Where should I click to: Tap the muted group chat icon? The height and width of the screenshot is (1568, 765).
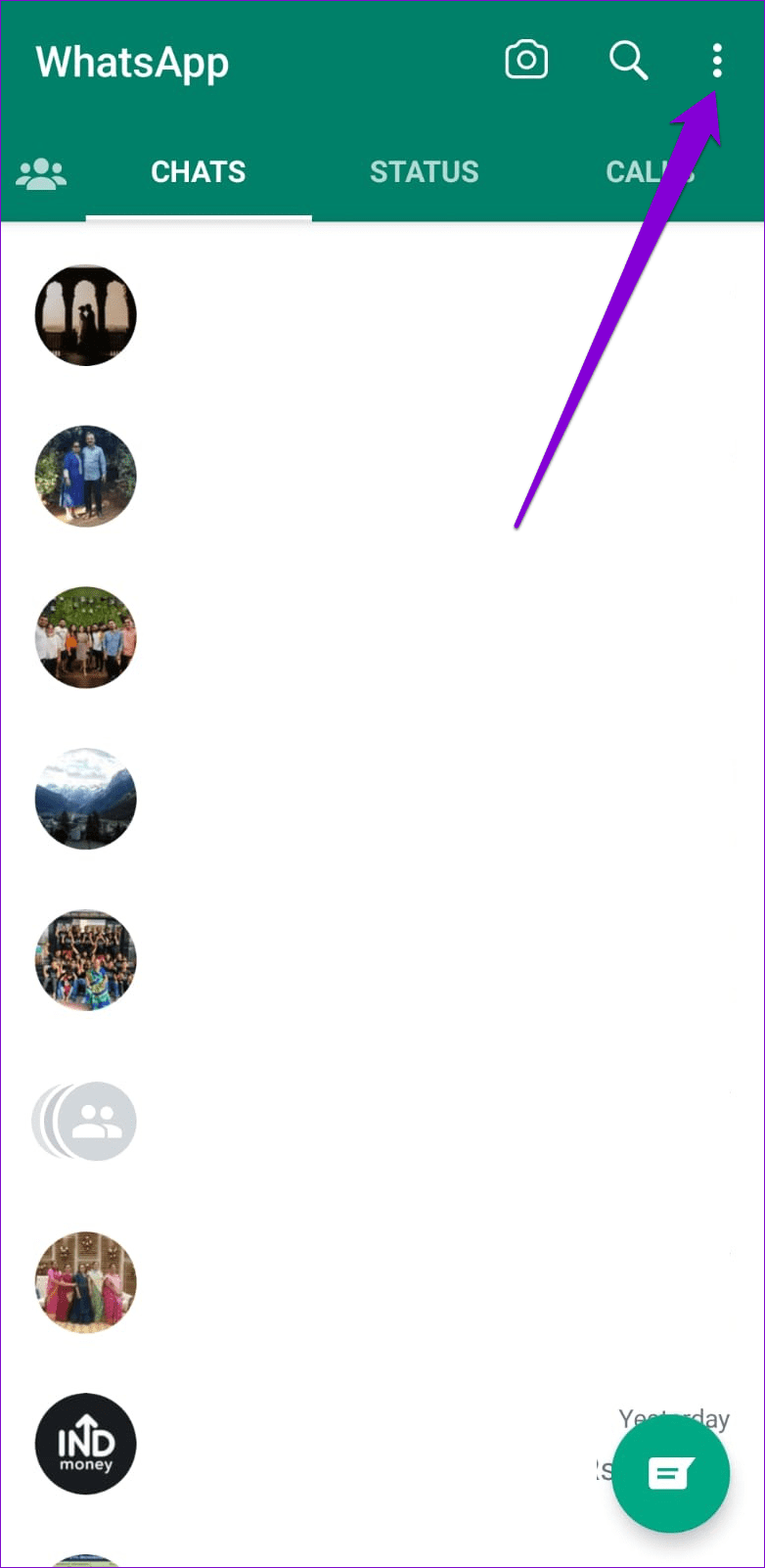(x=85, y=1121)
